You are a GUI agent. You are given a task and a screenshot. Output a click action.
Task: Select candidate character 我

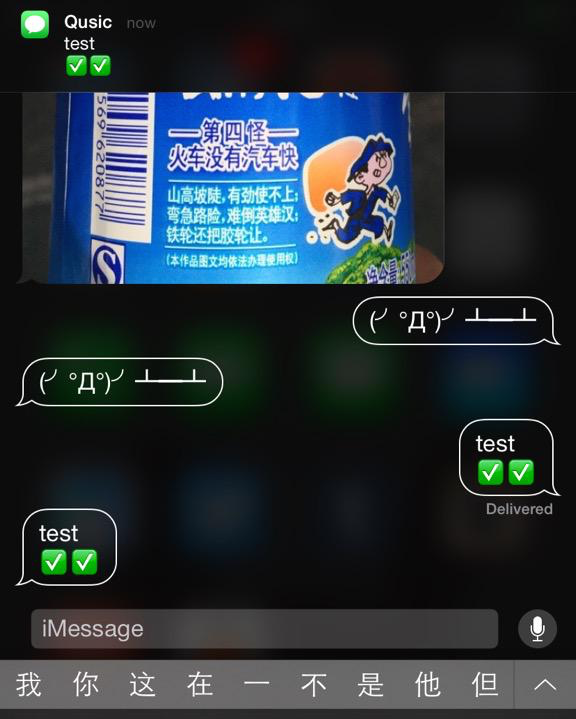(29, 685)
